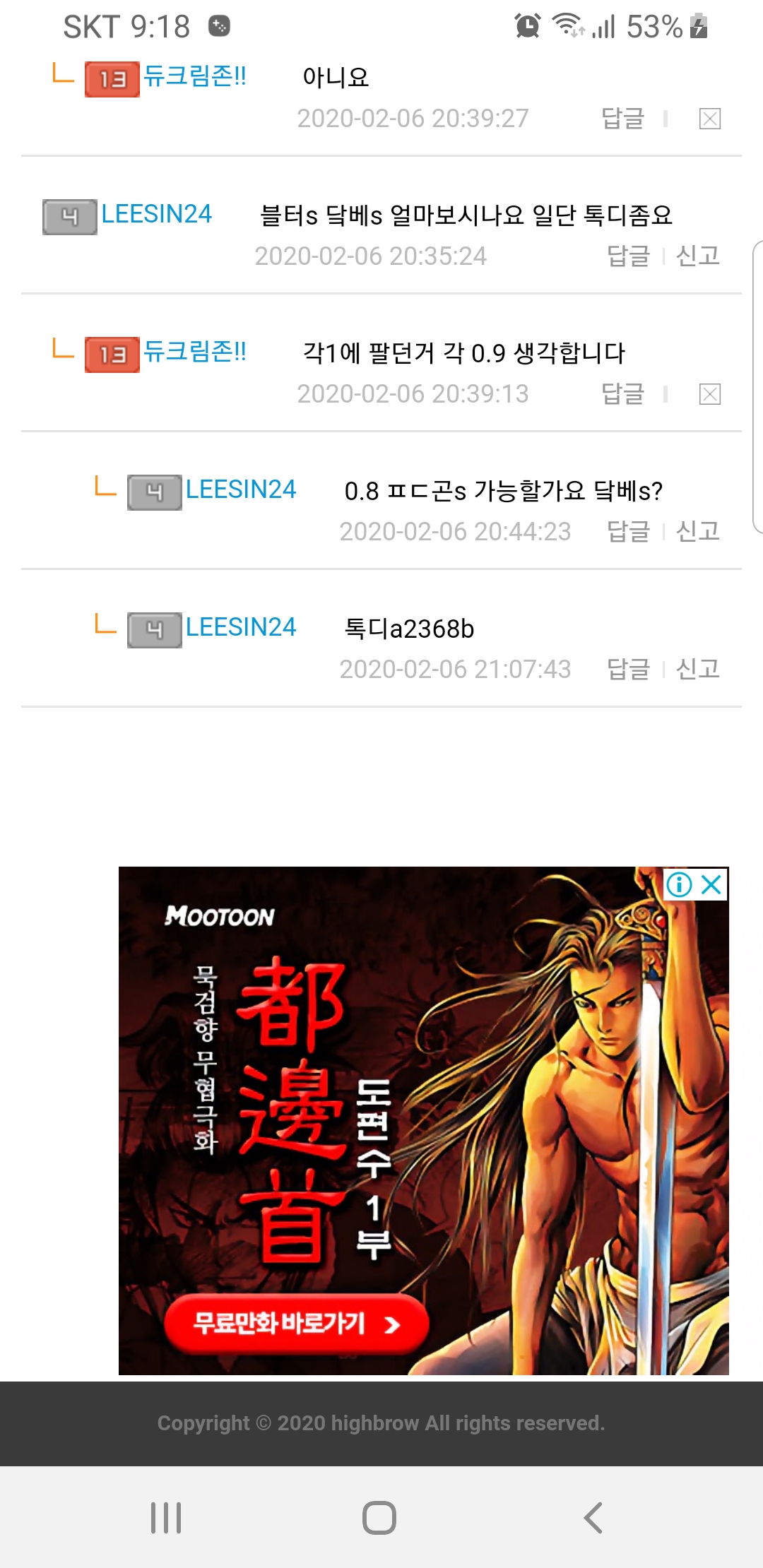
Task: Open 듀크림존!! profile from the 아니요 comment
Action: pyautogui.click(x=195, y=76)
